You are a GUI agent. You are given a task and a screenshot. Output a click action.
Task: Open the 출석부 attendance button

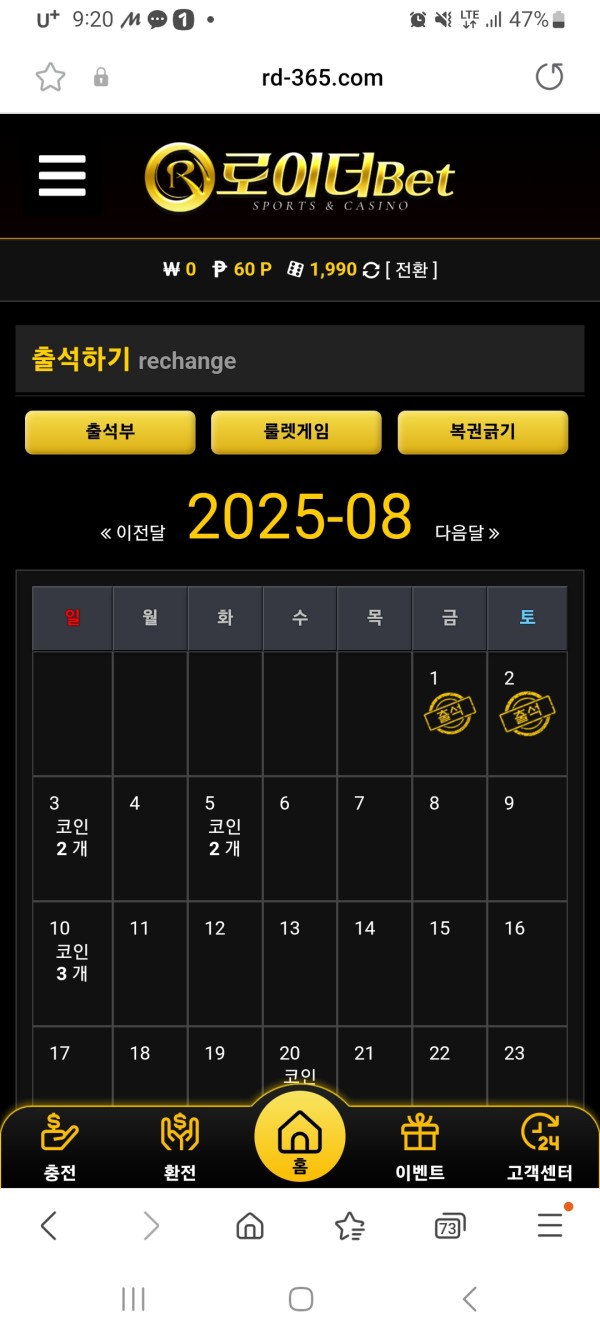tap(110, 432)
